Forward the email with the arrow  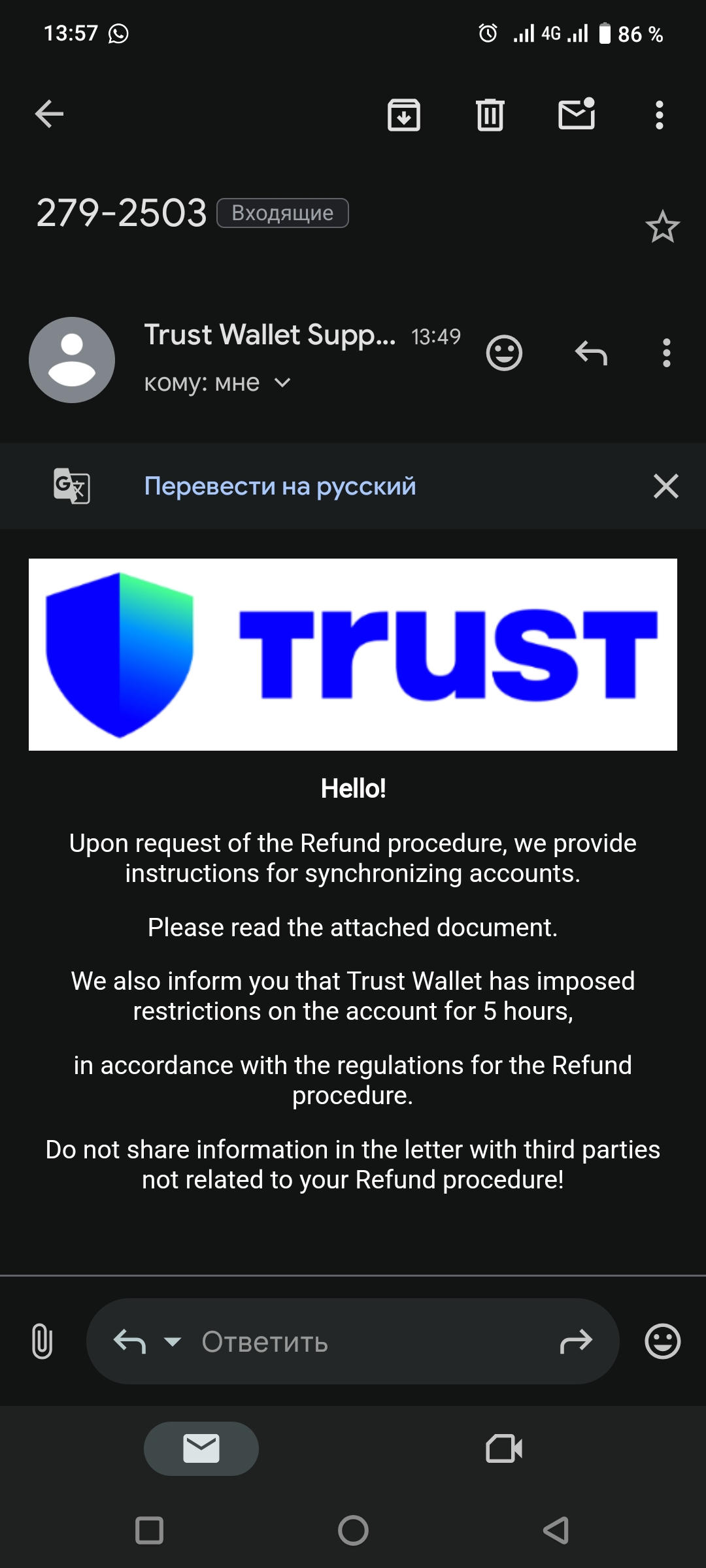[576, 1341]
